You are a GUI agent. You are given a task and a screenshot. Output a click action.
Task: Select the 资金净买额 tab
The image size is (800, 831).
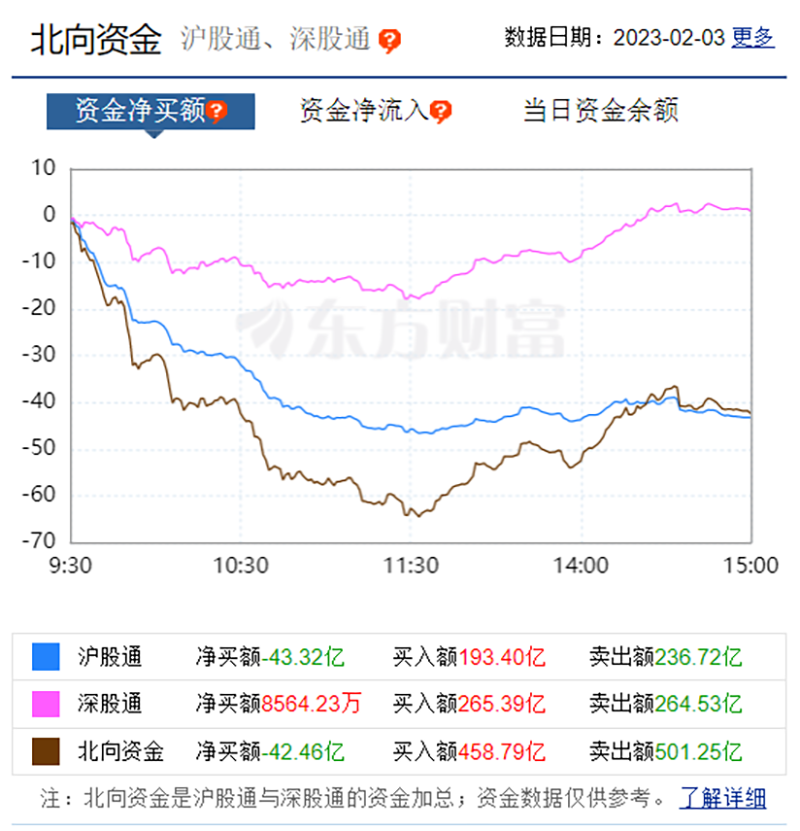pos(138,111)
